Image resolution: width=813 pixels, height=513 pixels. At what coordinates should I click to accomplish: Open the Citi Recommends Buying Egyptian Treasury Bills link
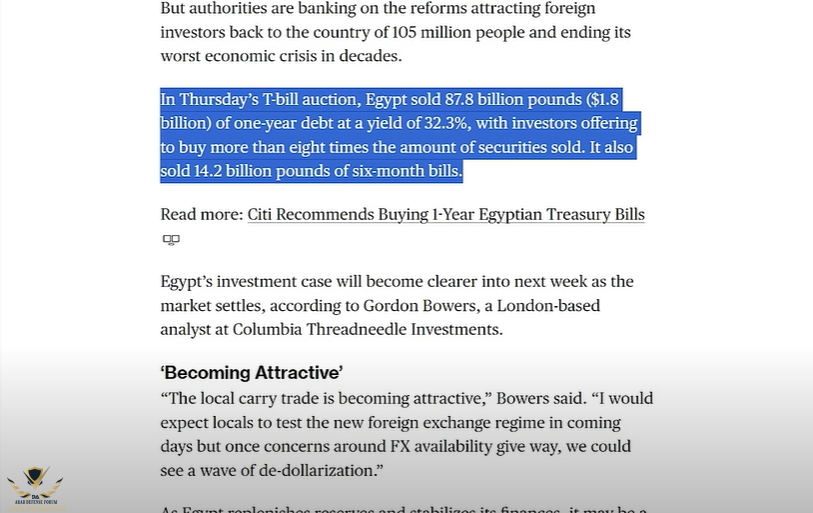coord(445,215)
